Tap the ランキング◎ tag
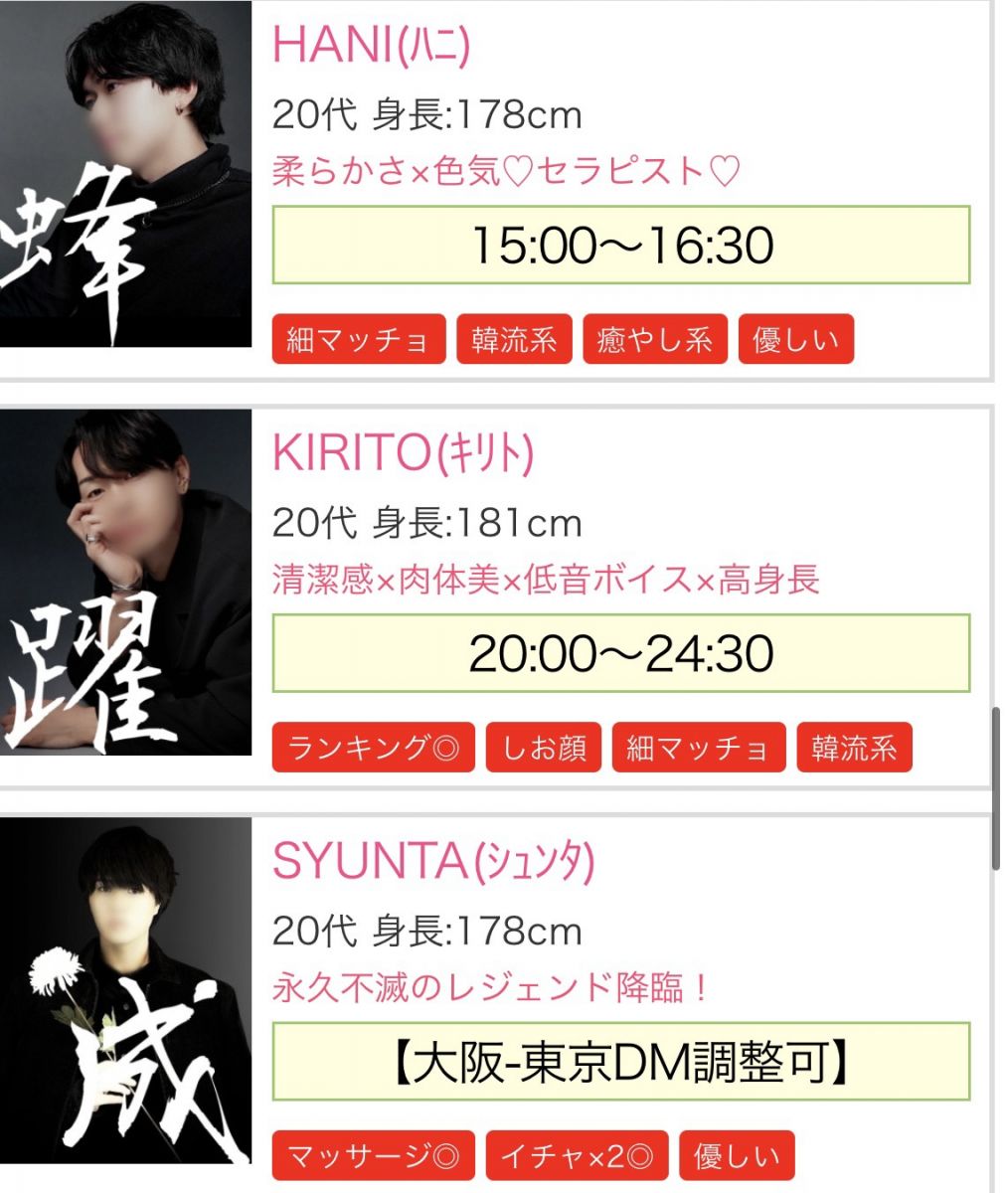1008x1193 pixels. pyautogui.click(x=373, y=749)
